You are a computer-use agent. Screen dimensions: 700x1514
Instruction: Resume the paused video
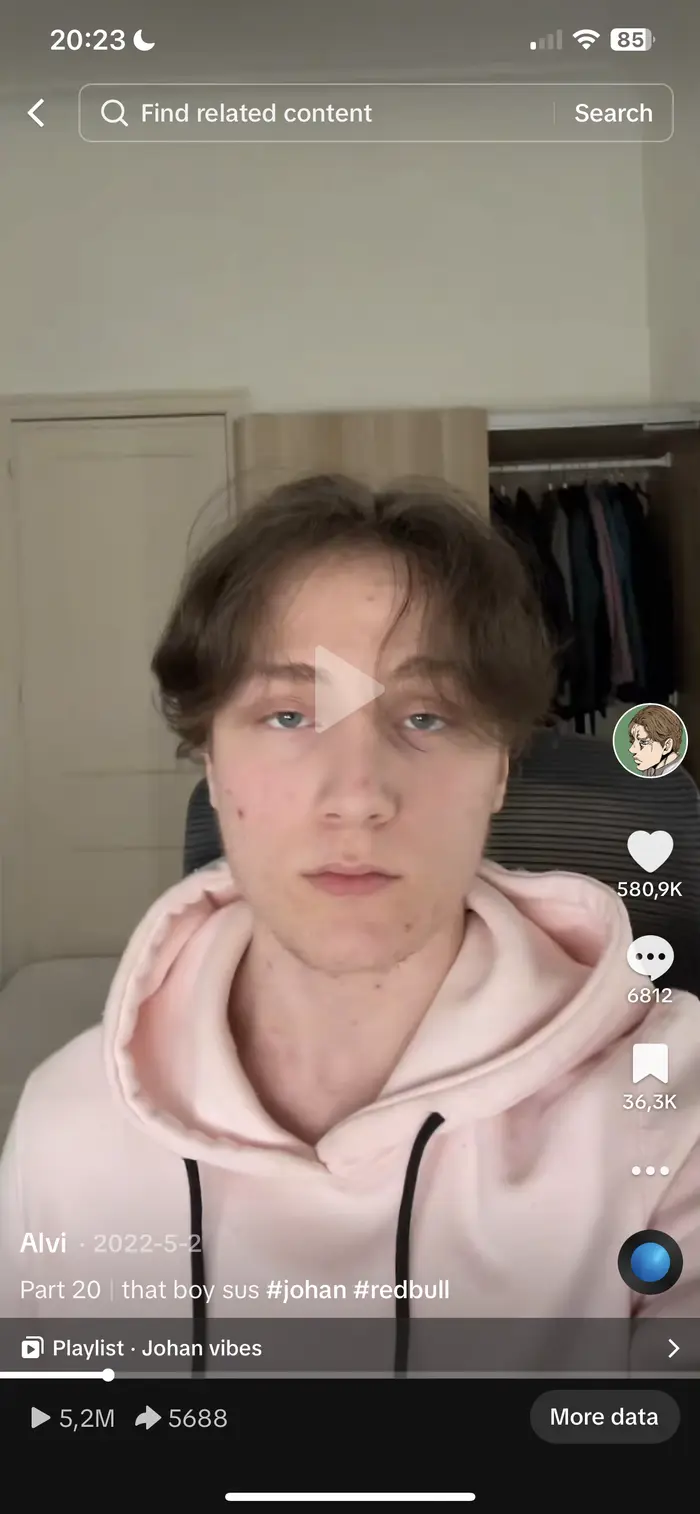tap(347, 688)
